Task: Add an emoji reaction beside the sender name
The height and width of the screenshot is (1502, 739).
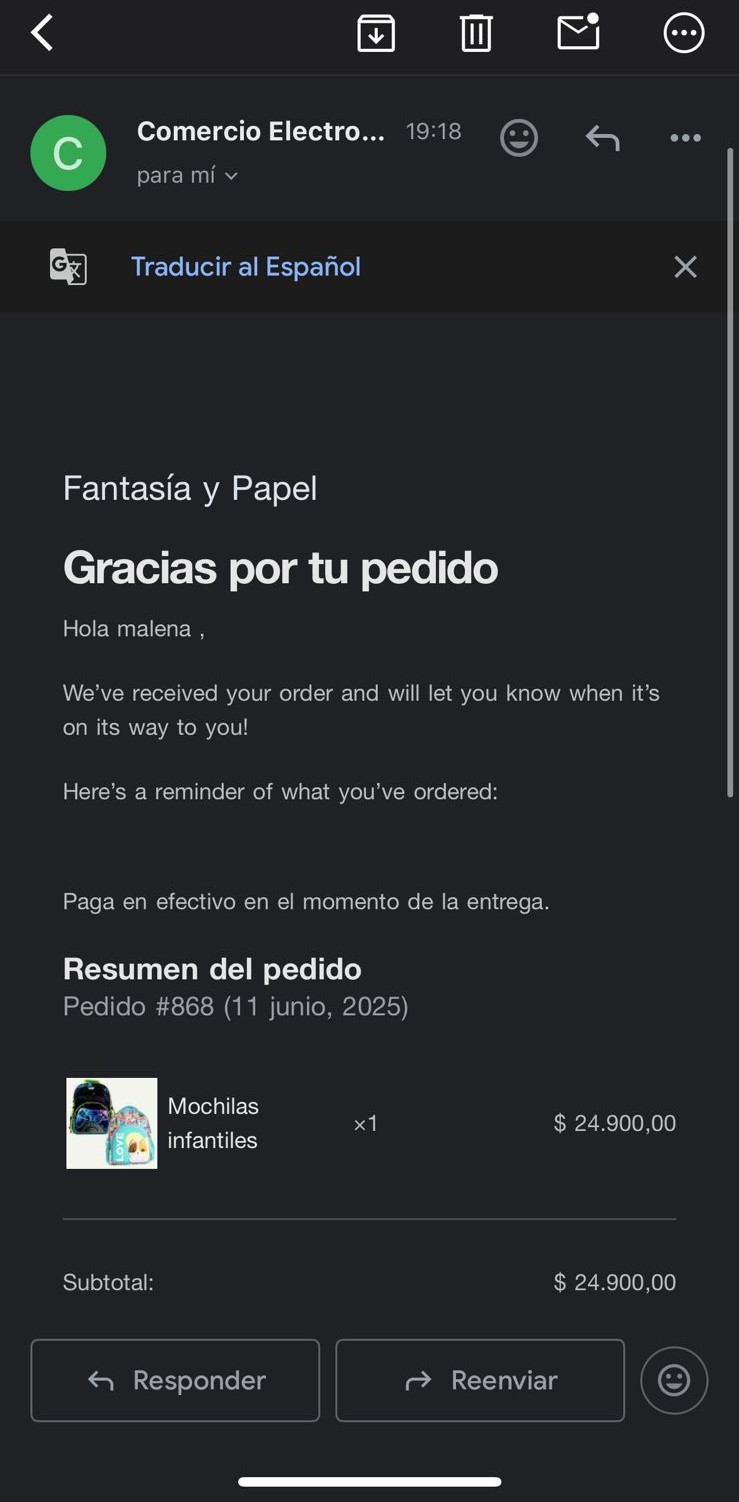Action: [519, 138]
